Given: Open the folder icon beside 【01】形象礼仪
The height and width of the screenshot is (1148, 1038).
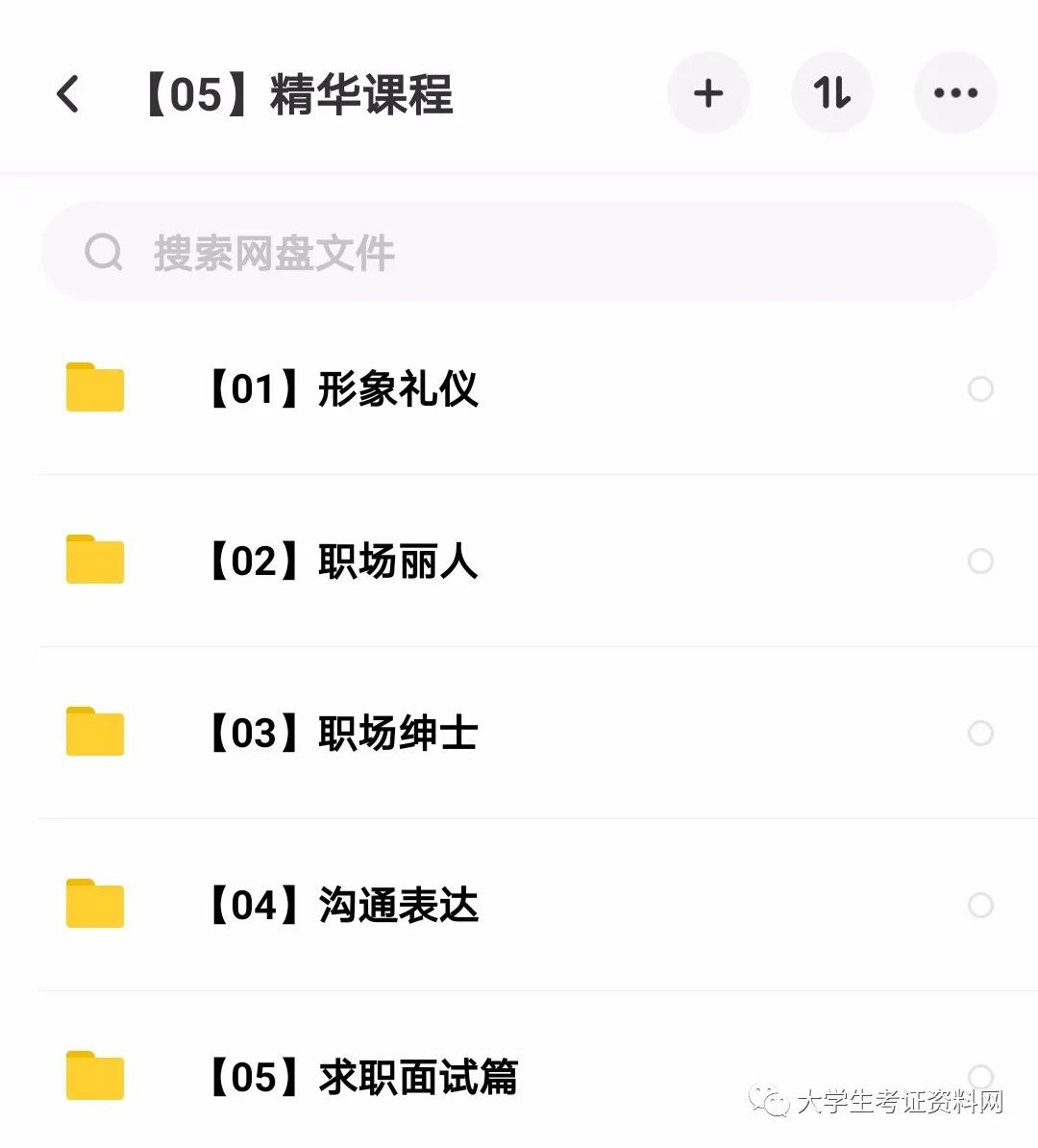Looking at the screenshot, I should (93, 389).
